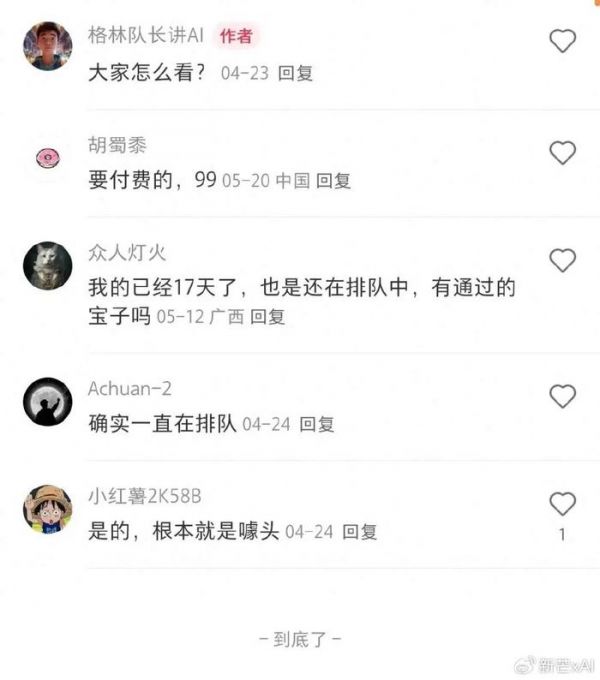Image resolution: width=600 pixels, height=680 pixels.
Task: Reply to 小红薯2K58B's comment
Action: click(x=360, y=532)
